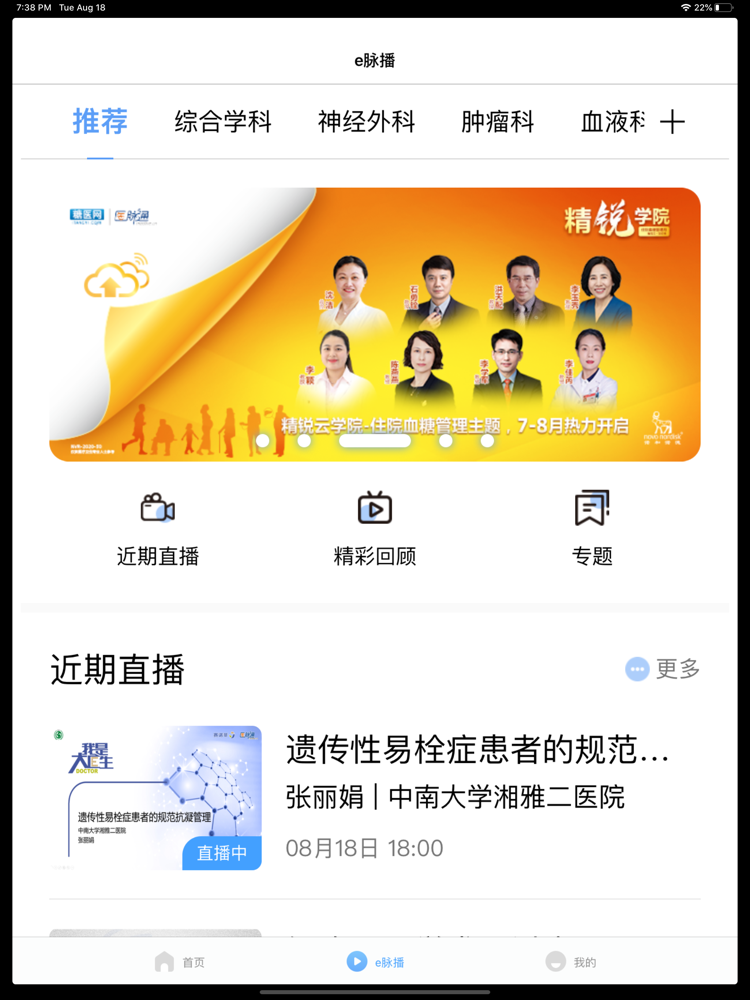The height and width of the screenshot is (1000, 750).
Task: Switch to the 肿瘤科 tab
Action: point(495,120)
